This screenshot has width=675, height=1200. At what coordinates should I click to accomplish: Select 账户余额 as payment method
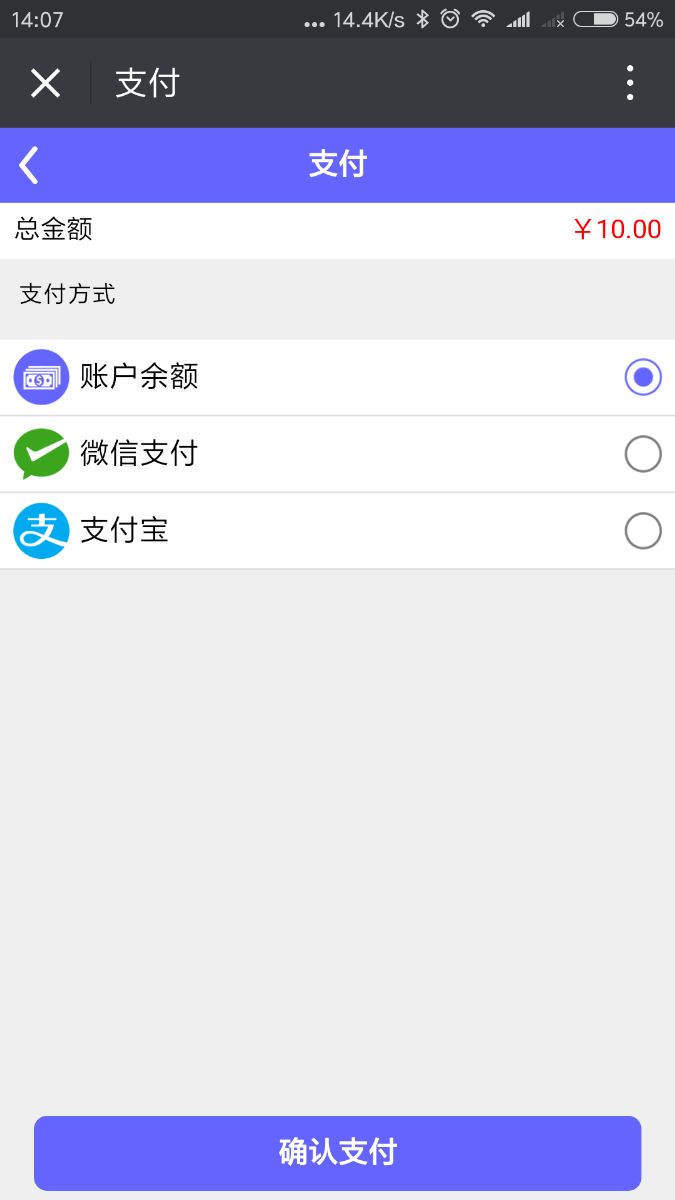pos(337,377)
